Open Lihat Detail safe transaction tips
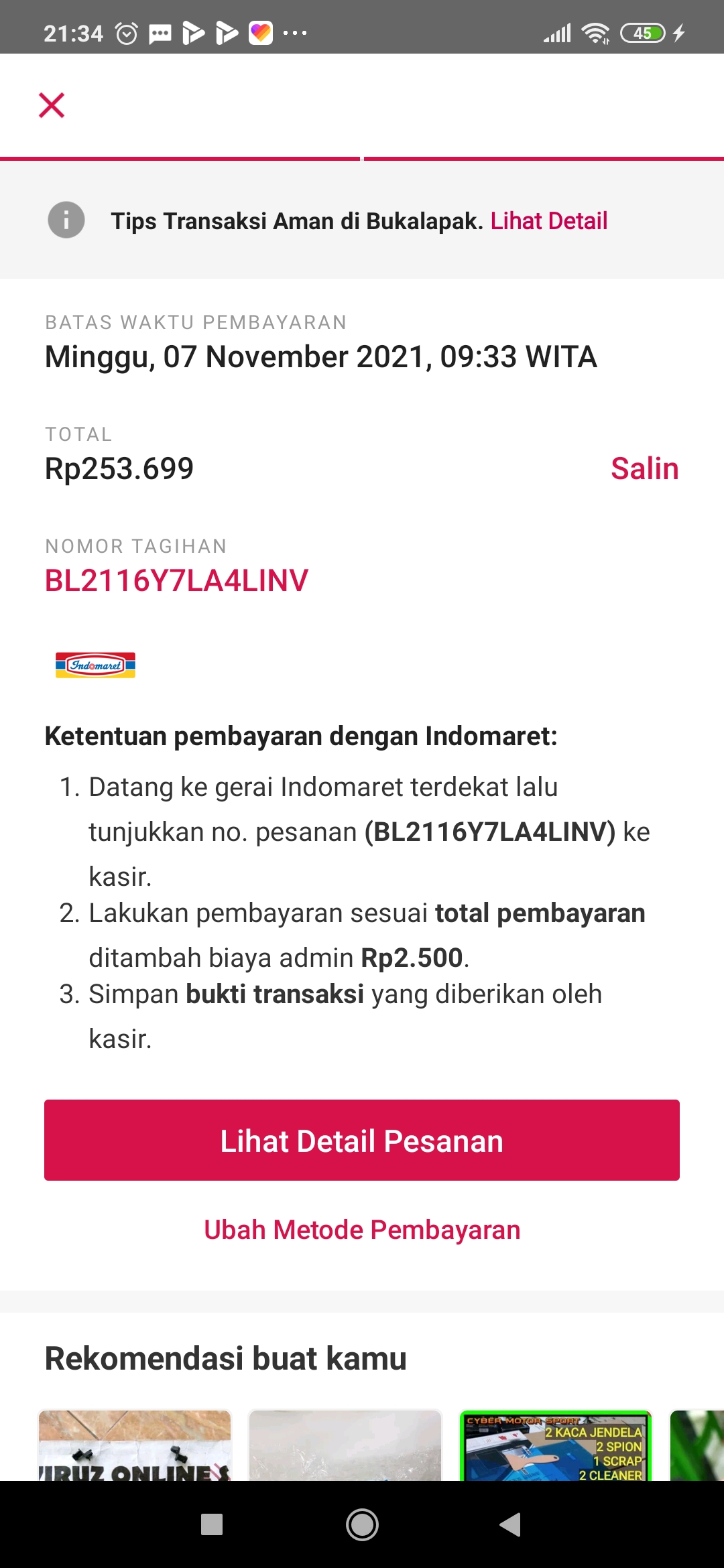The image size is (724, 1568). click(x=548, y=221)
